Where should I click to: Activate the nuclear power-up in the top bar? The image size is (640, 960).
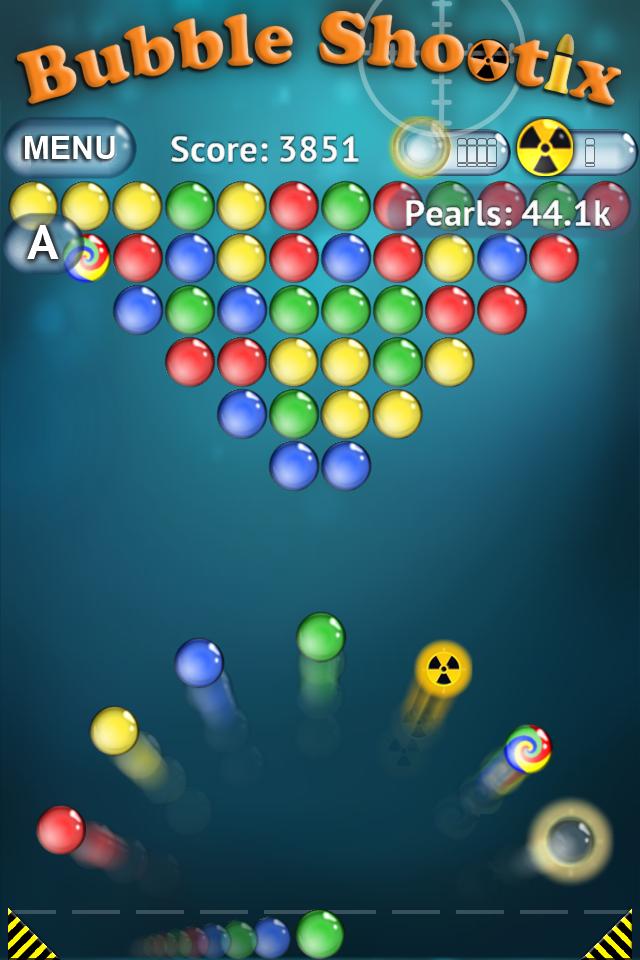click(577, 151)
